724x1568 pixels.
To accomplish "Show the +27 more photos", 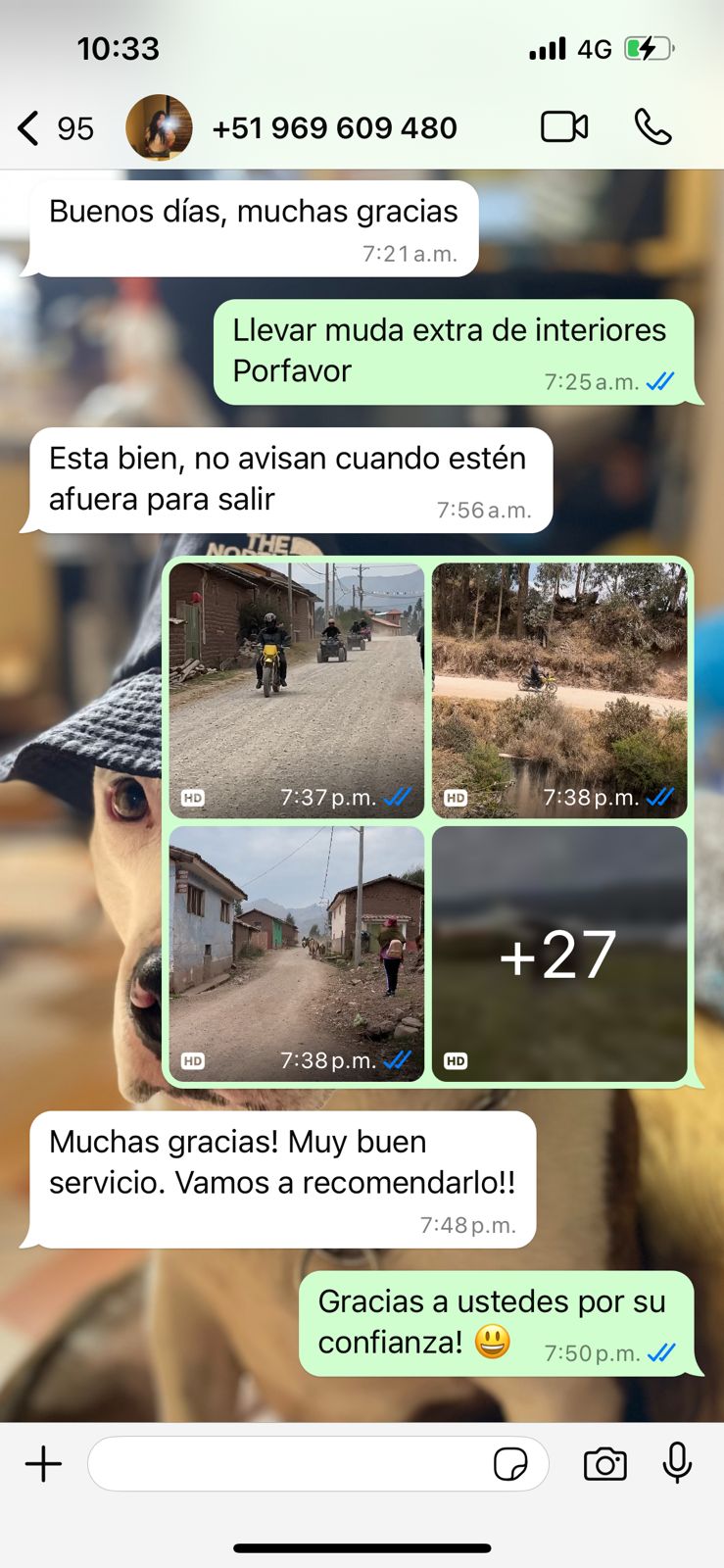I will (559, 953).
